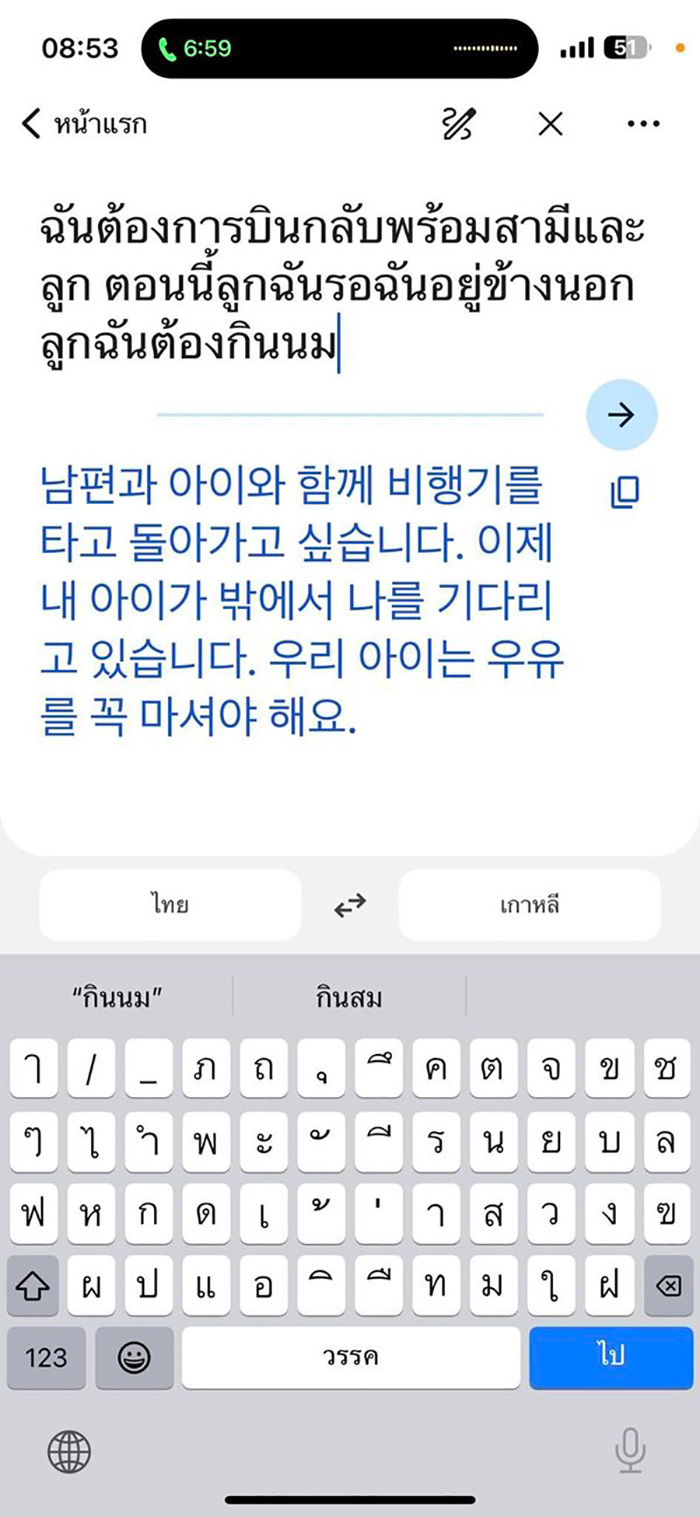
Task: Open the emoji keyboard
Action: (x=134, y=1357)
